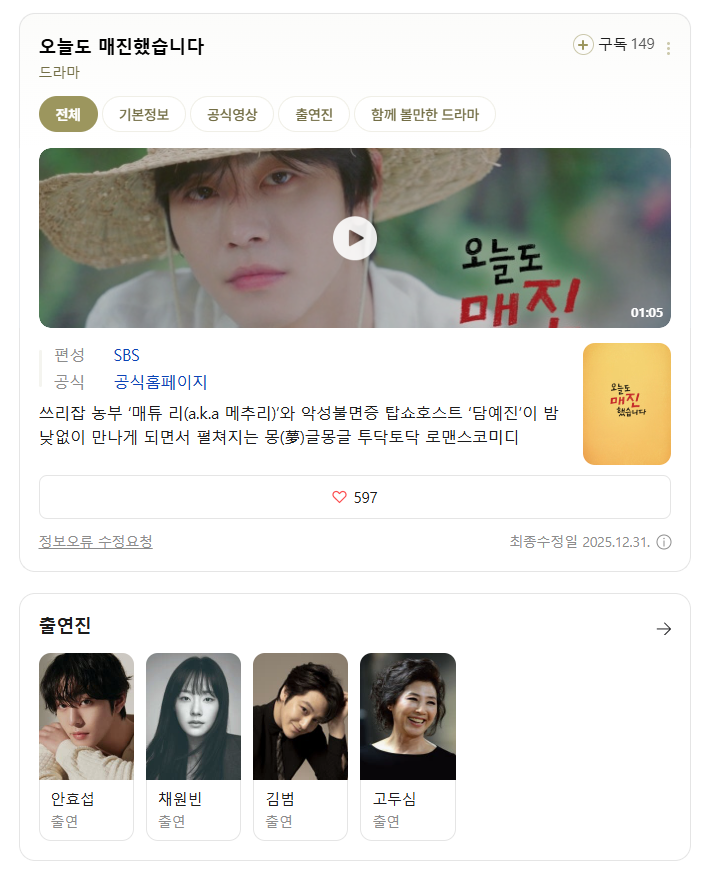Image resolution: width=704 pixels, height=877 pixels.
Task: Expand the 출연진 section with the arrow
Action: 663,629
